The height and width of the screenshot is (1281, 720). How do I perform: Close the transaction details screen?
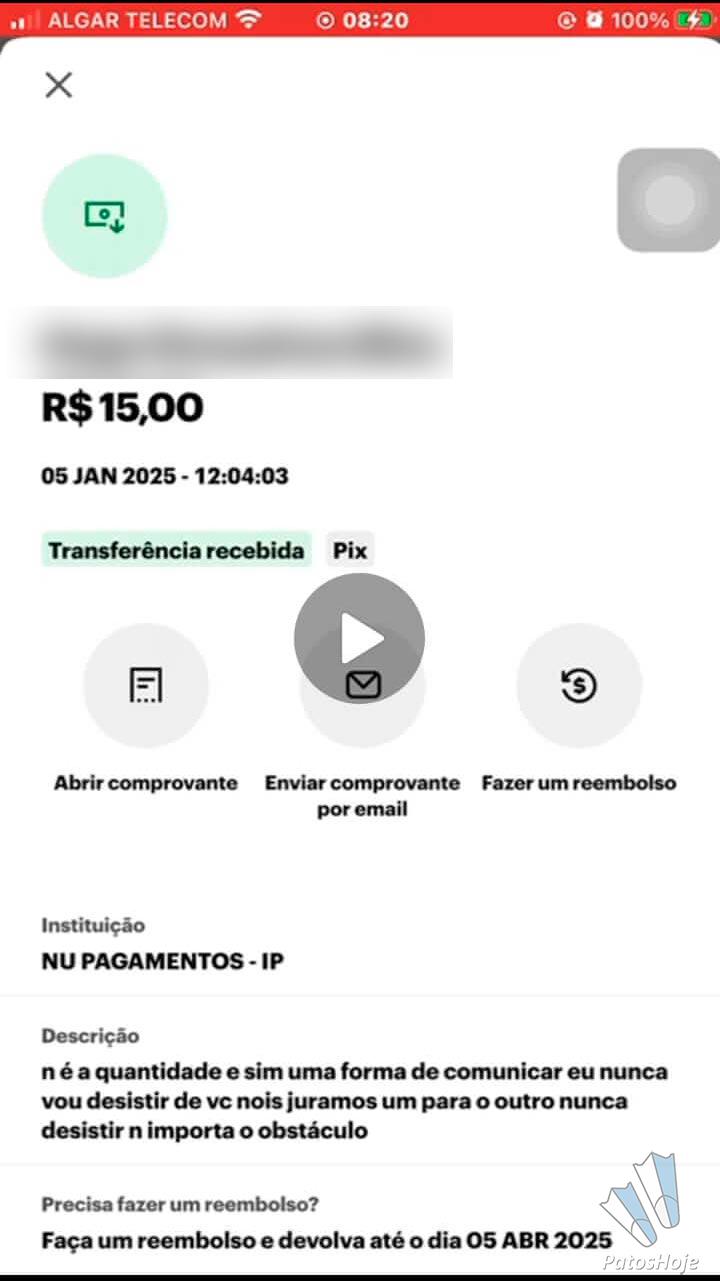tap(59, 85)
